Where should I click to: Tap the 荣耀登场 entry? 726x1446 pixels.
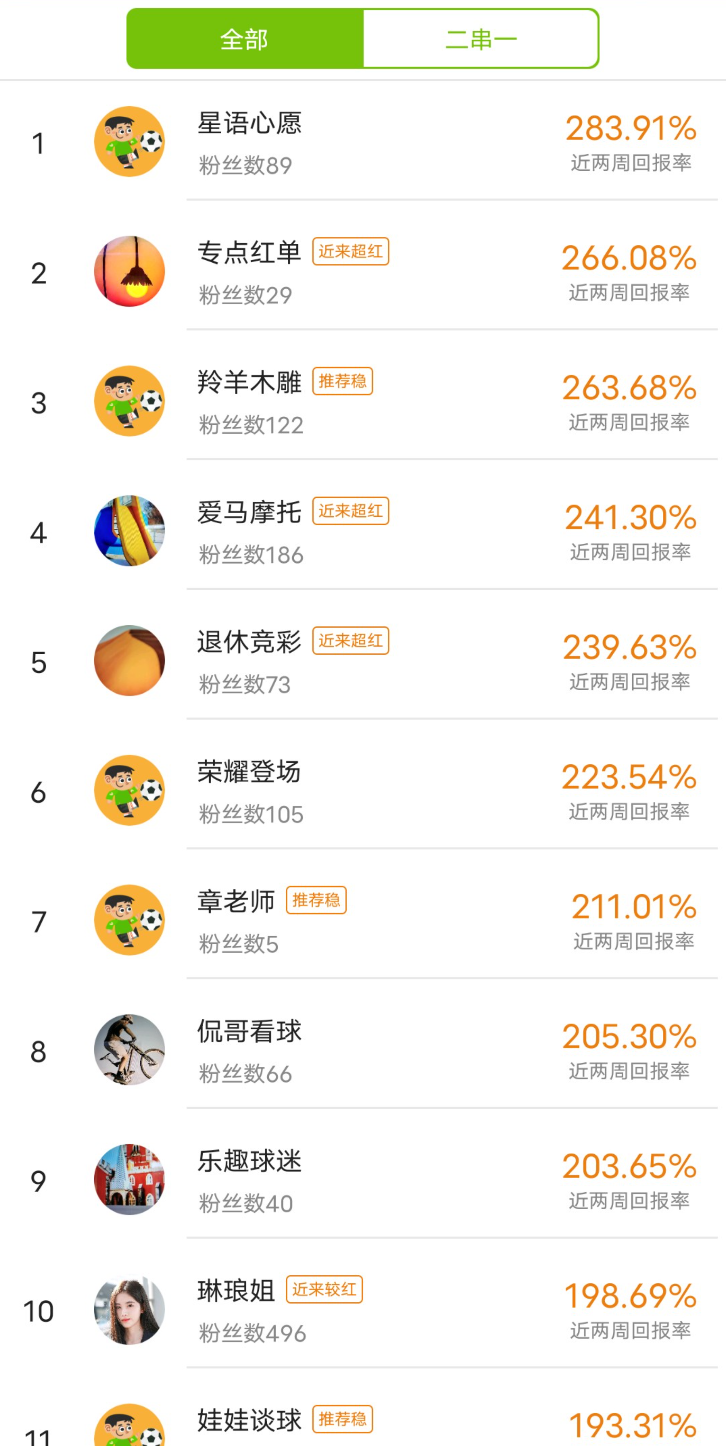pyautogui.click(x=249, y=772)
